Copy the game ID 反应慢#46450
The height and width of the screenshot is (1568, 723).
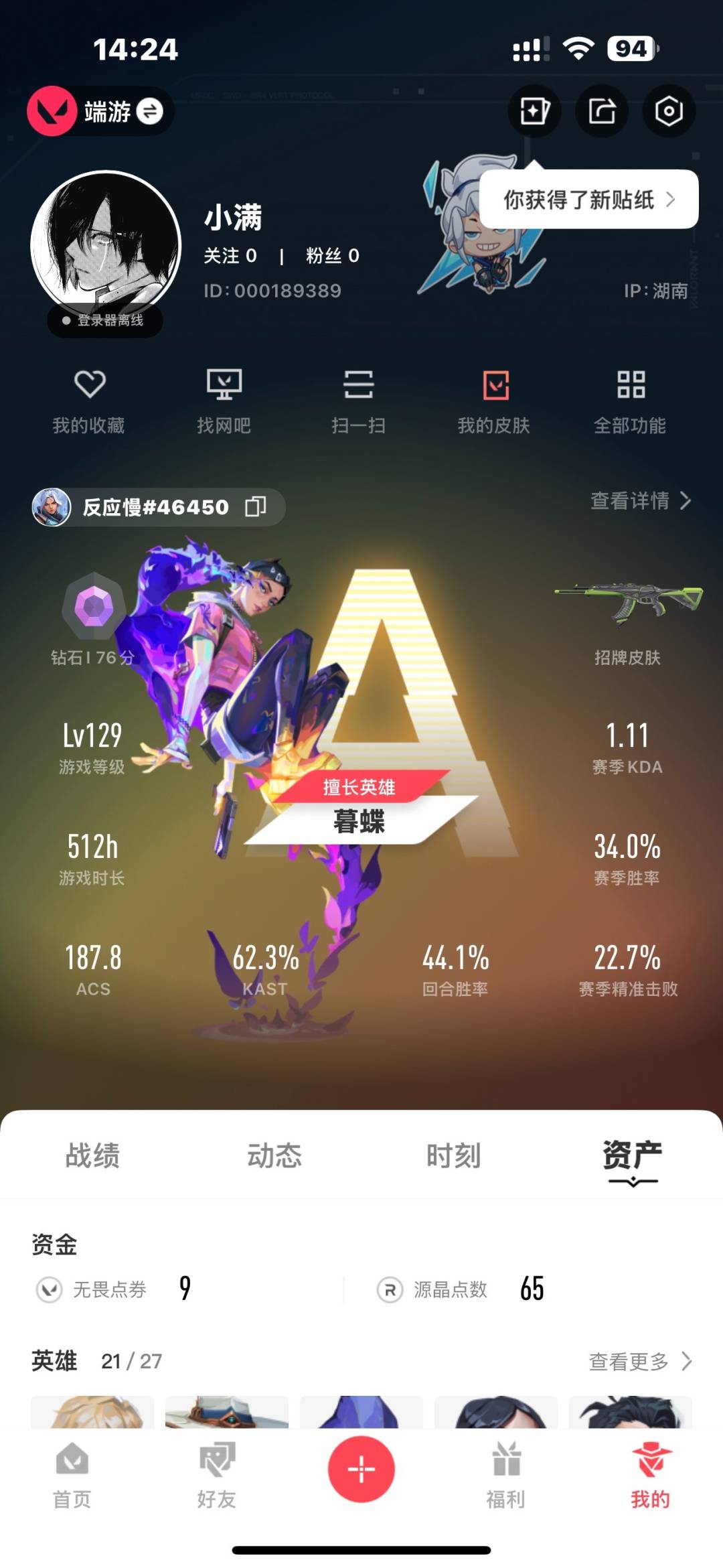256,507
